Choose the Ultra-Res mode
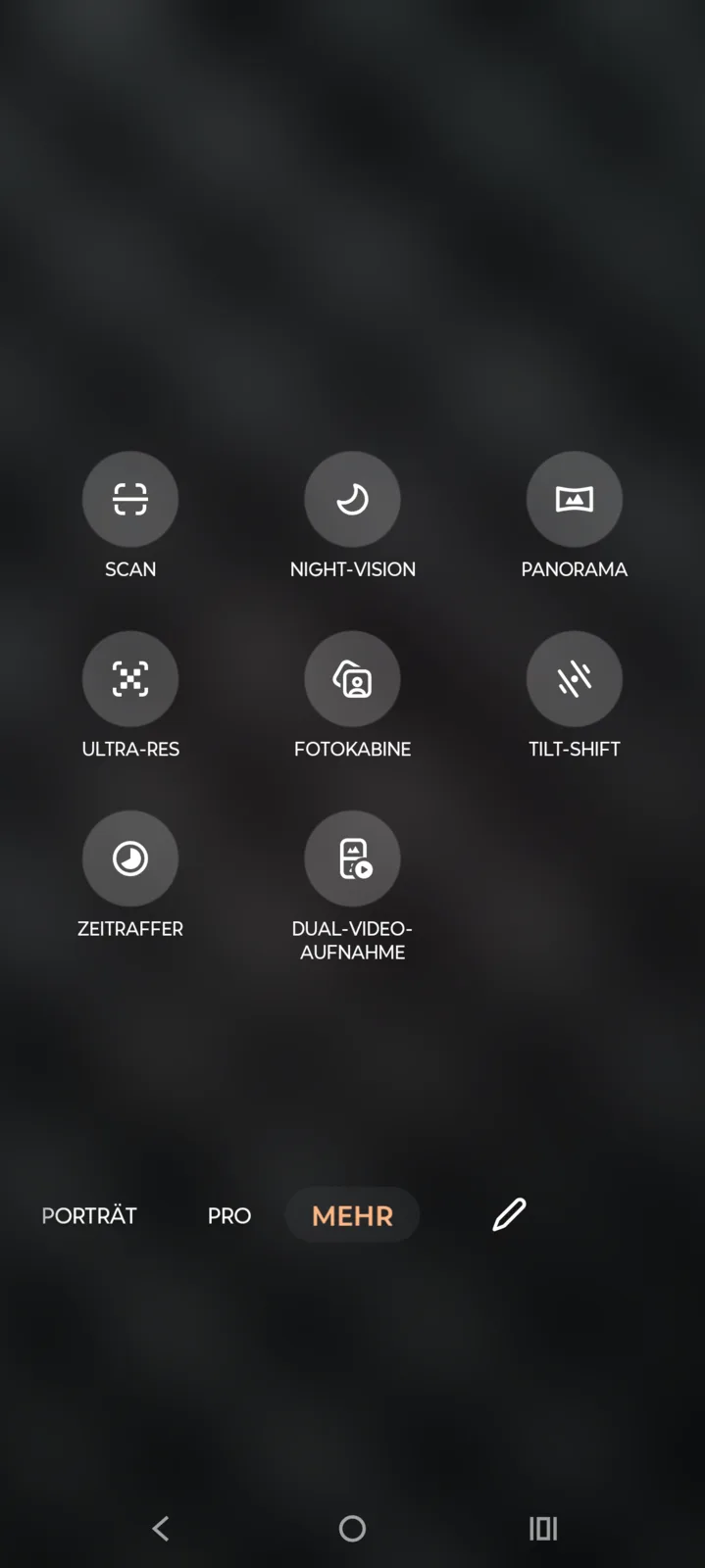The height and width of the screenshot is (1568, 705). click(x=130, y=679)
